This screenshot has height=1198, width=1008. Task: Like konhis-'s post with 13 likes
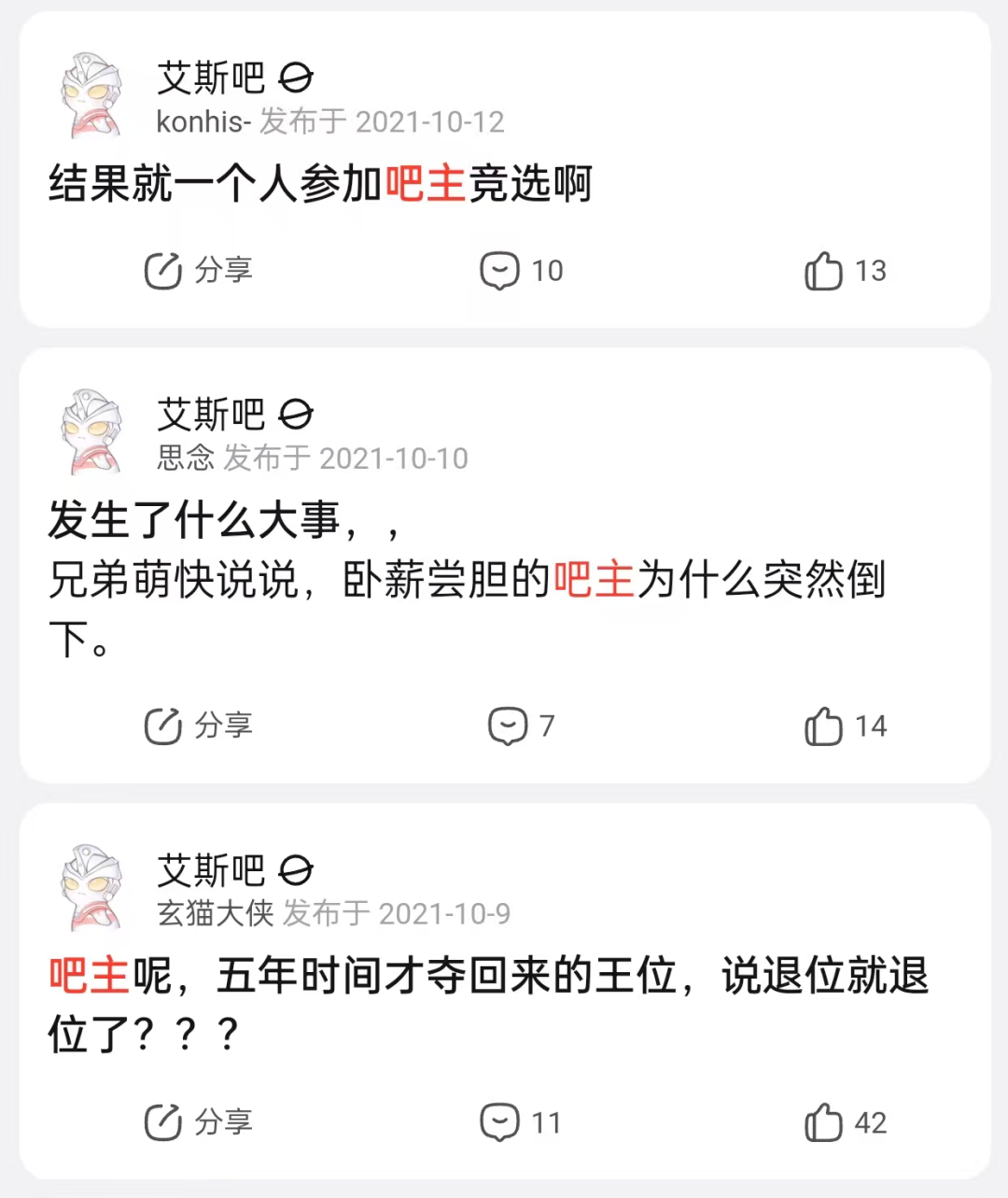(845, 271)
